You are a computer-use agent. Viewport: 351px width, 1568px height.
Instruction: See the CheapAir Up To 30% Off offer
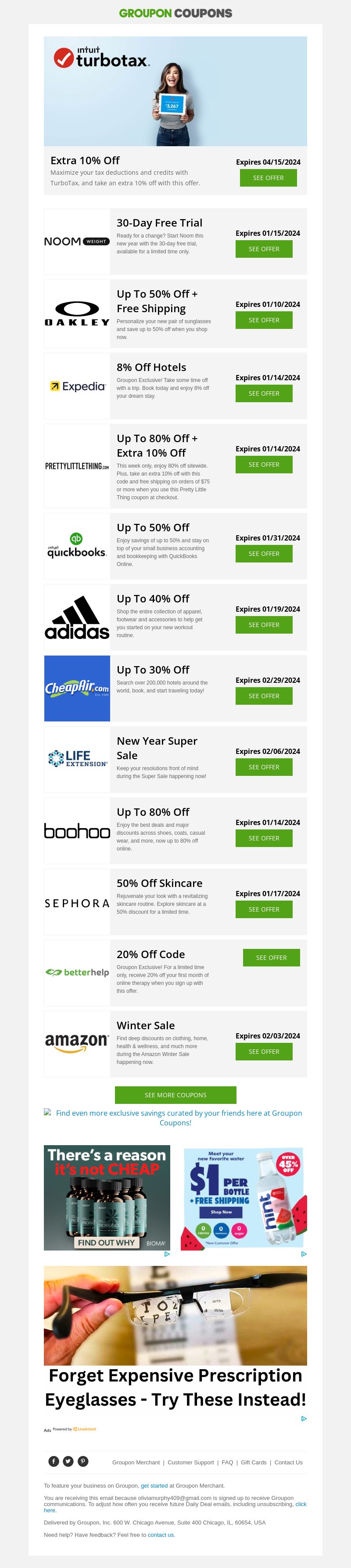pos(263,696)
